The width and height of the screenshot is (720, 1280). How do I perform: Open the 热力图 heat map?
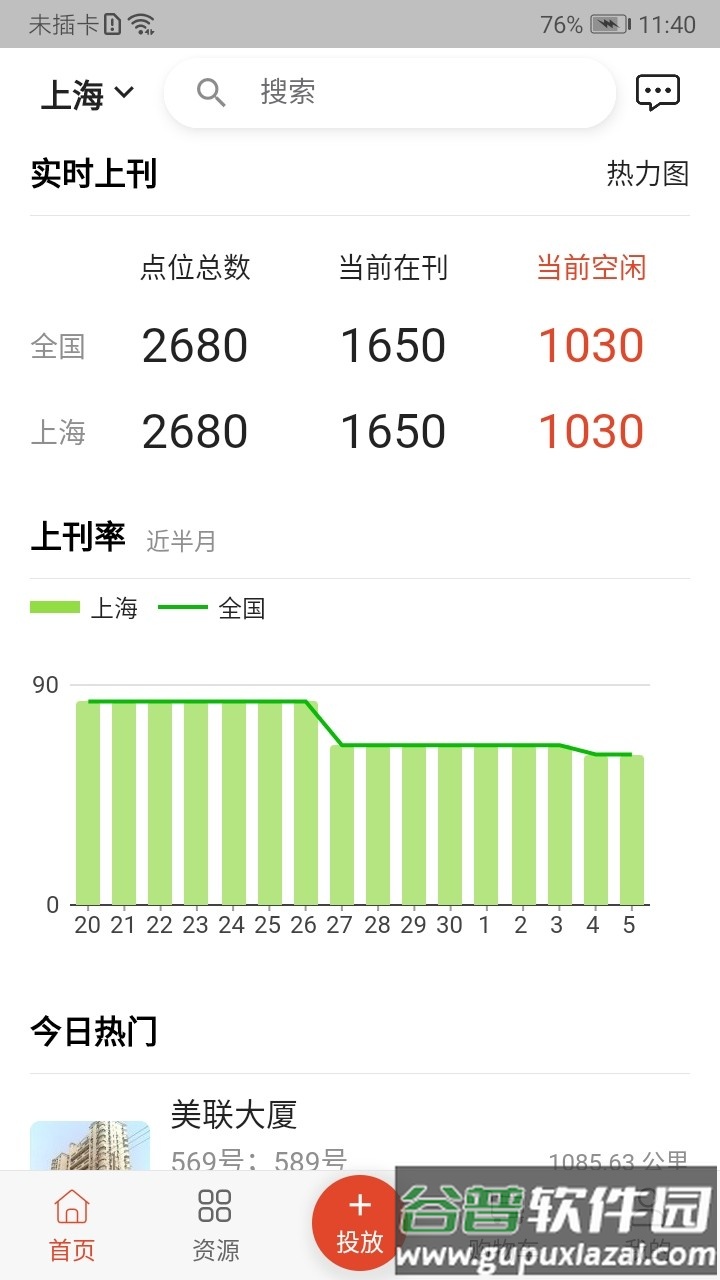click(x=647, y=173)
